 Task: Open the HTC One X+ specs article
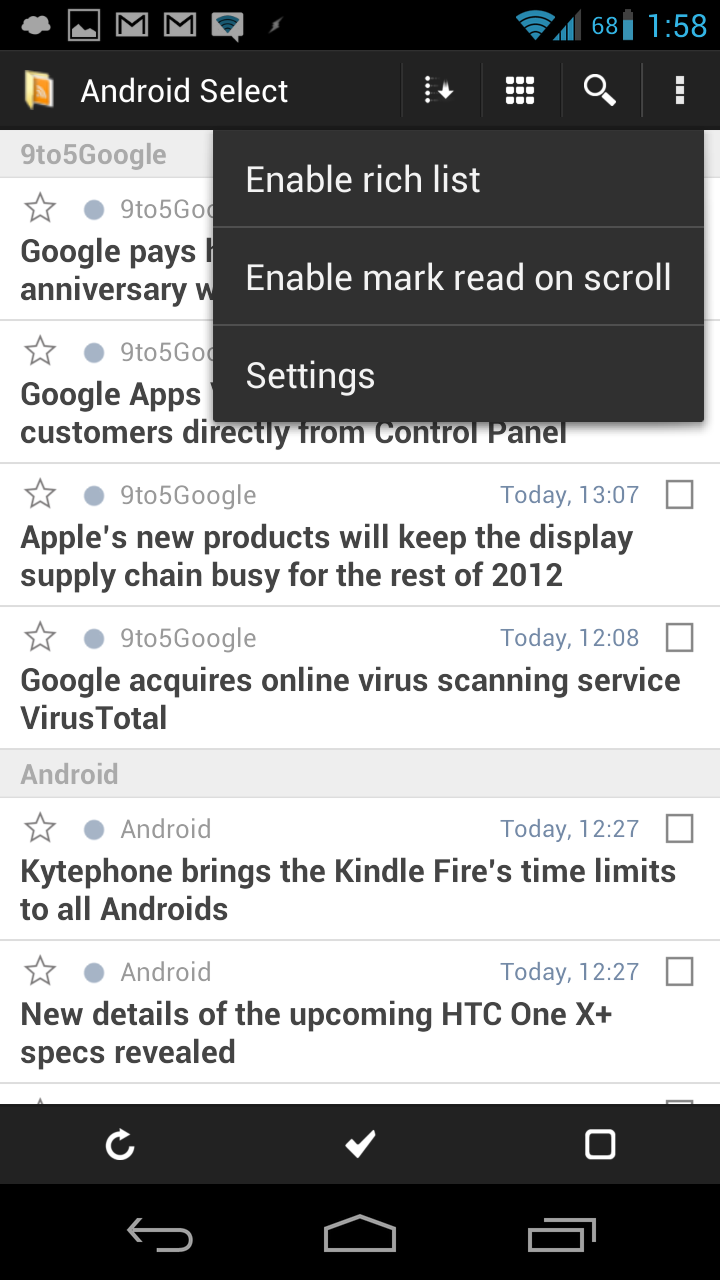point(349,1032)
